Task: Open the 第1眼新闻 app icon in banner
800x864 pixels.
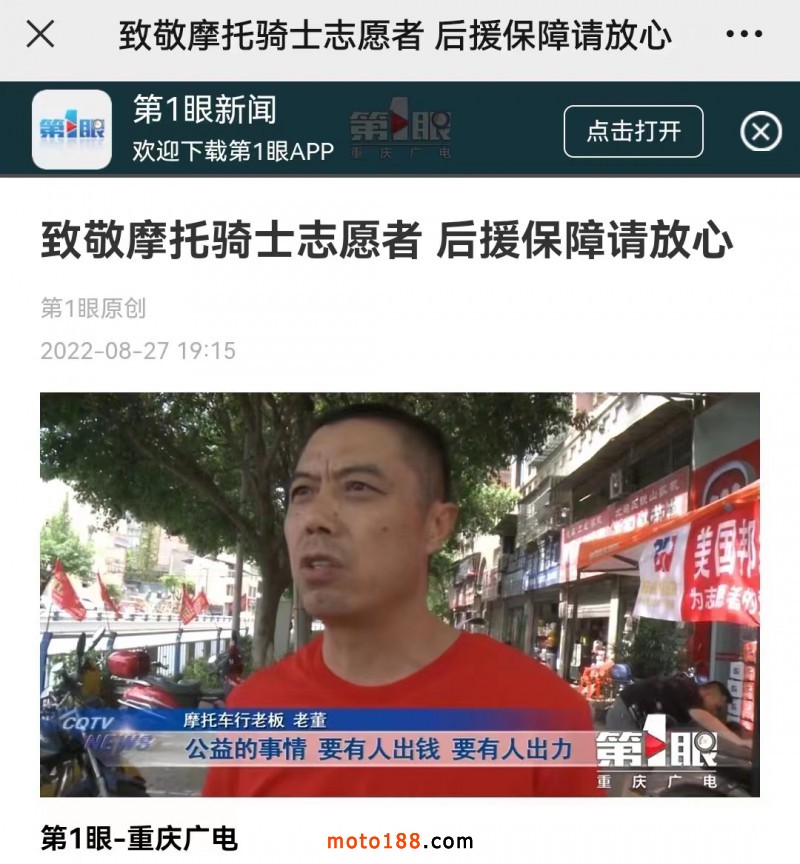Action: (72, 130)
